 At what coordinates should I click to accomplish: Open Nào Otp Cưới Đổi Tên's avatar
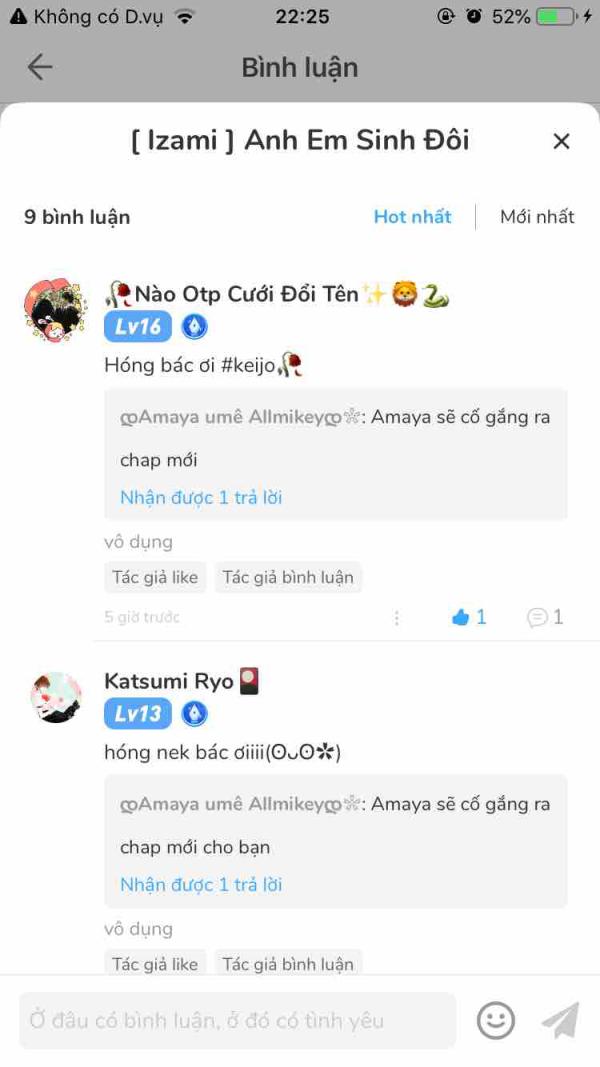(x=55, y=310)
